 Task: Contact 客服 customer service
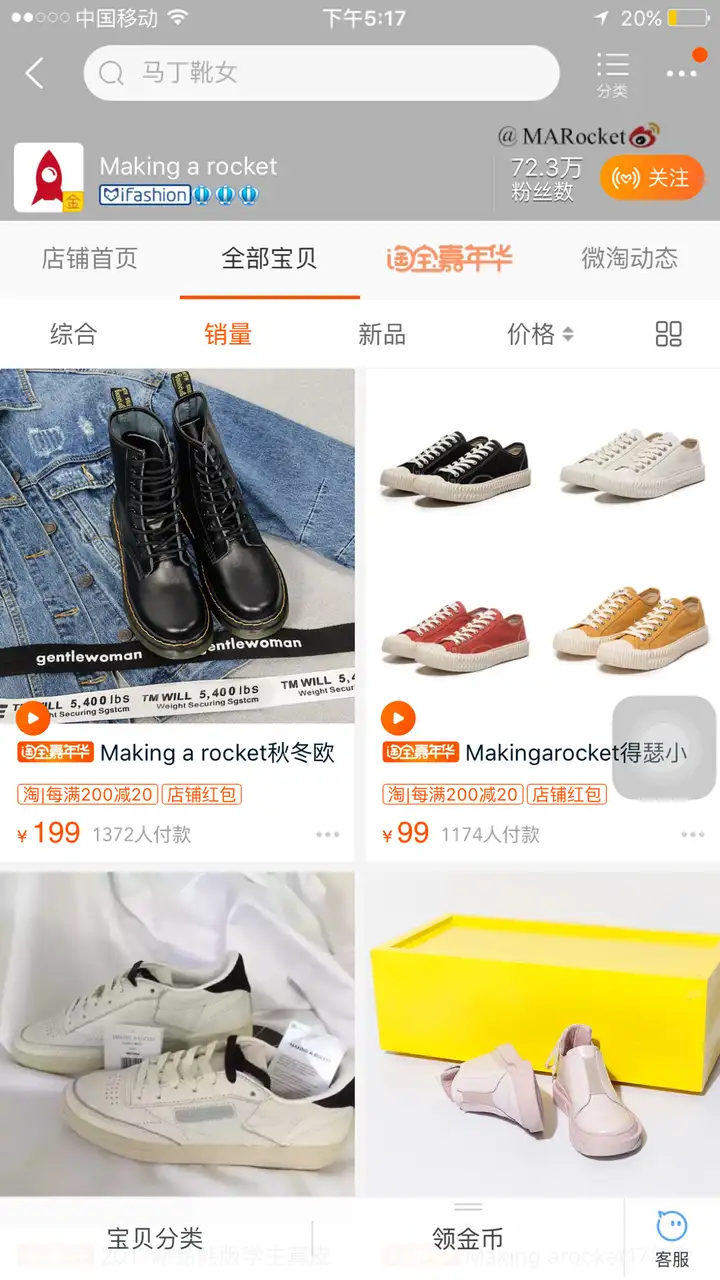[672, 1240]
